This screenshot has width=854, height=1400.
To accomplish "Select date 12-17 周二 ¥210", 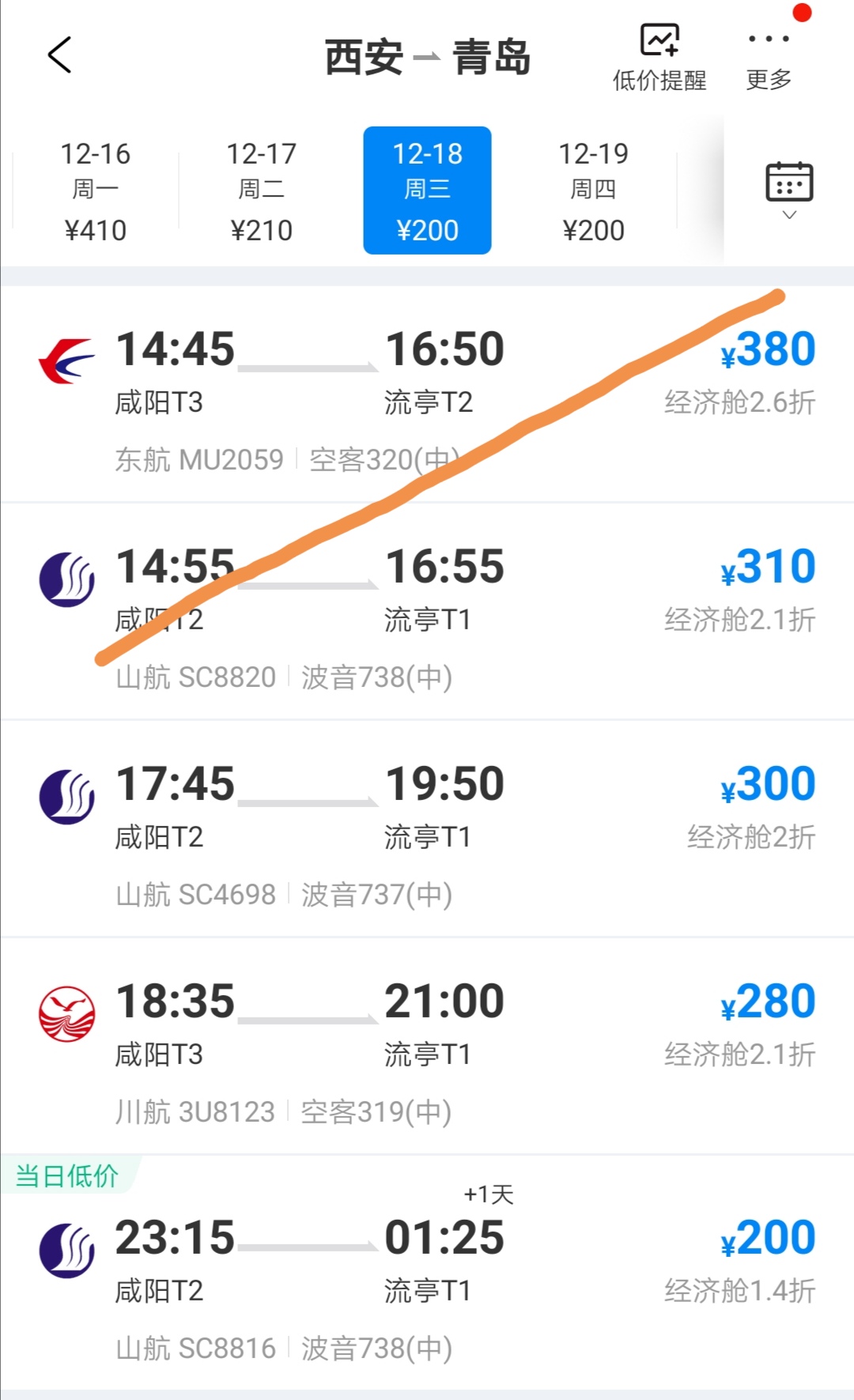I will tap(262, 191).
